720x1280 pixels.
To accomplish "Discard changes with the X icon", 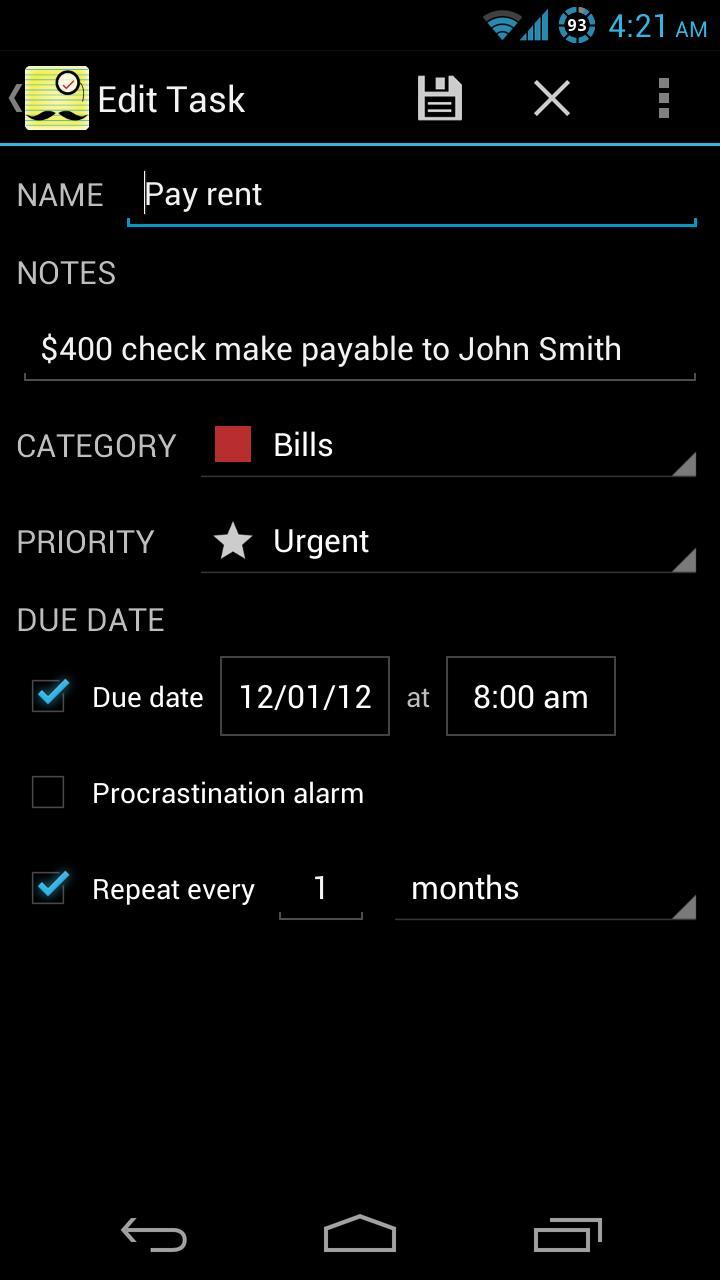I will (551, 99).
